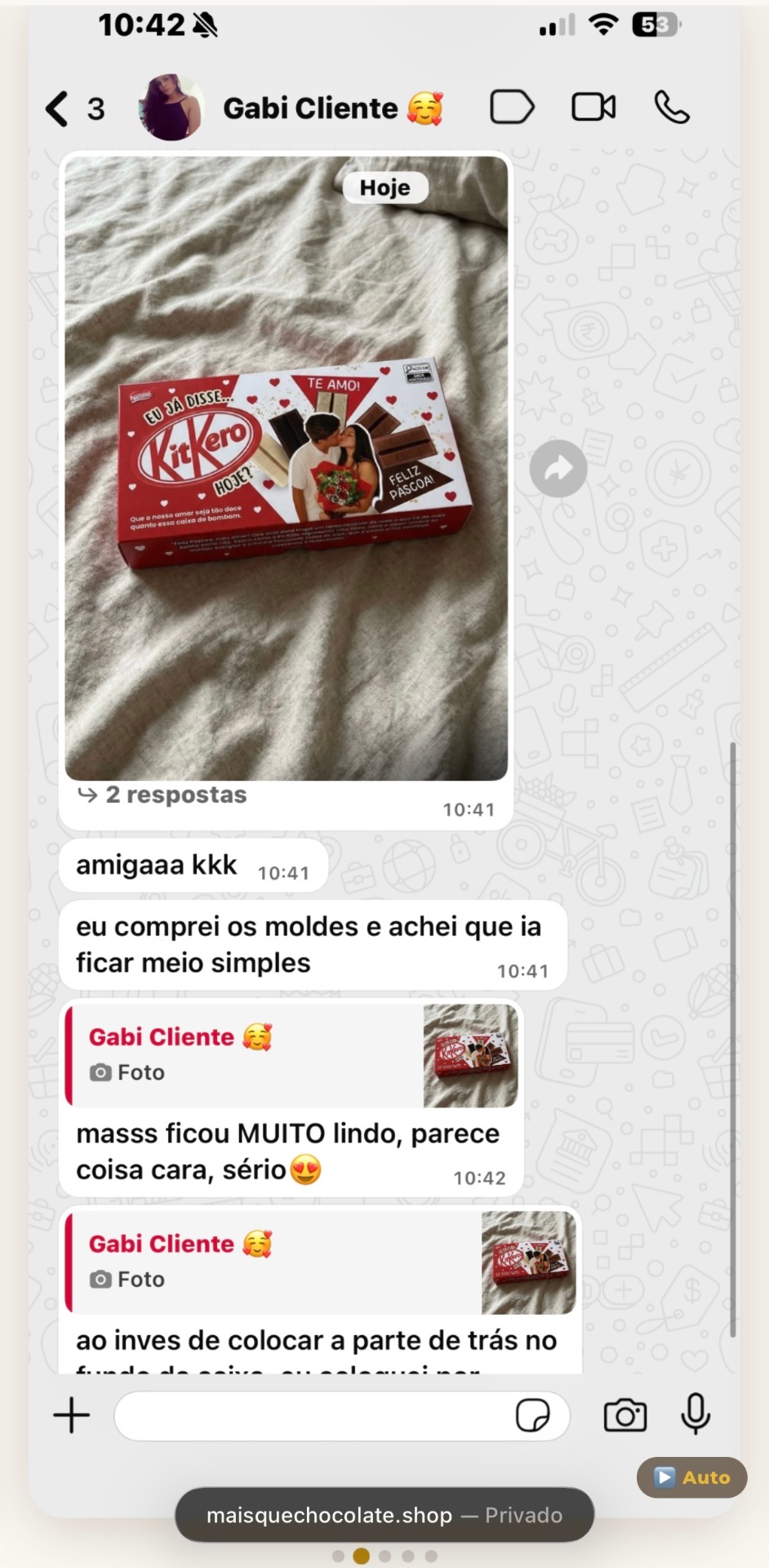Tap the photo camera icon in Gabi's quoted message
This screenshot has width=769, height=1568.
click(101, 1072)
